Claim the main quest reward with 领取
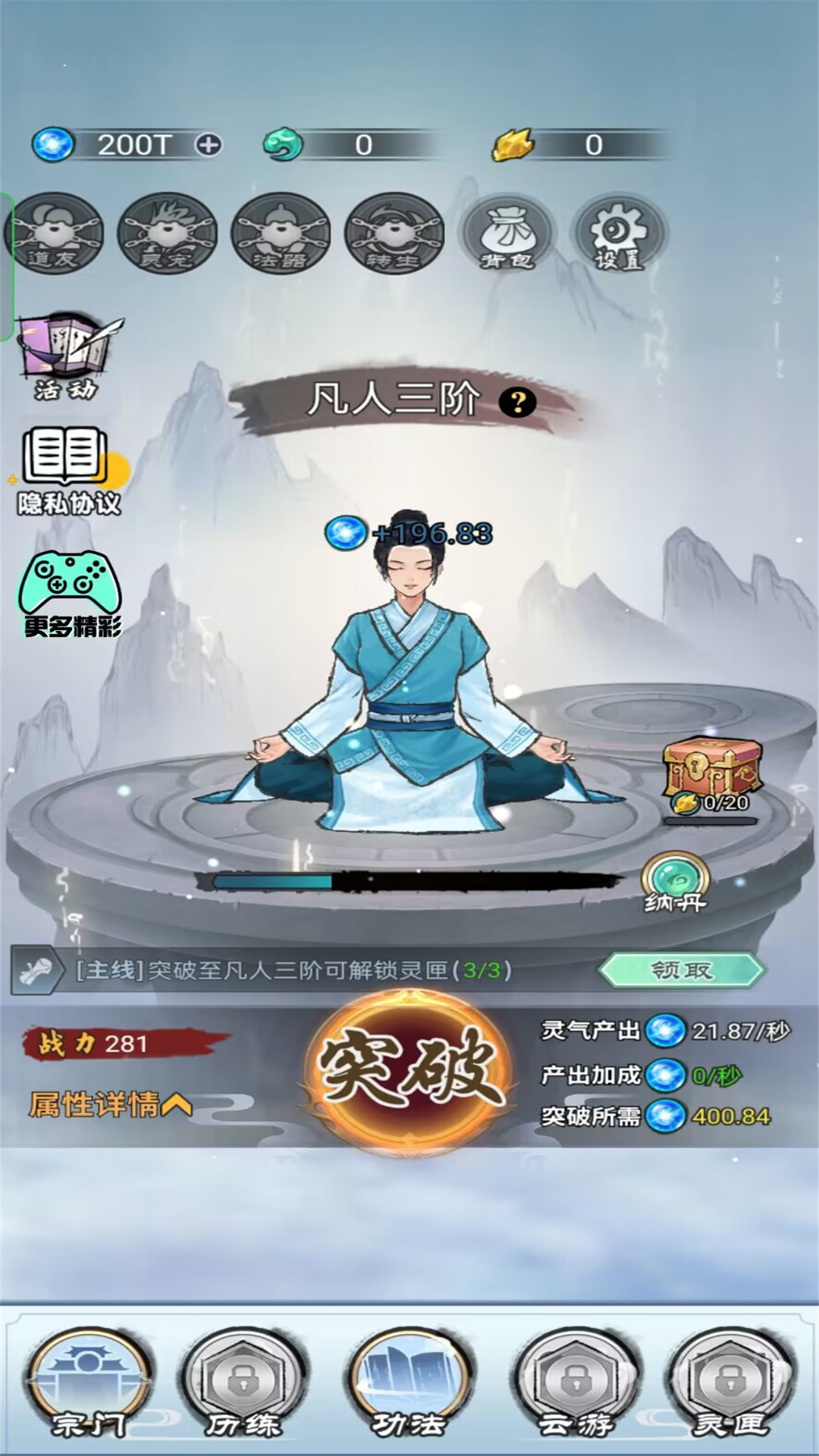This screenshot has width=819, height=1456. (681, 970)
